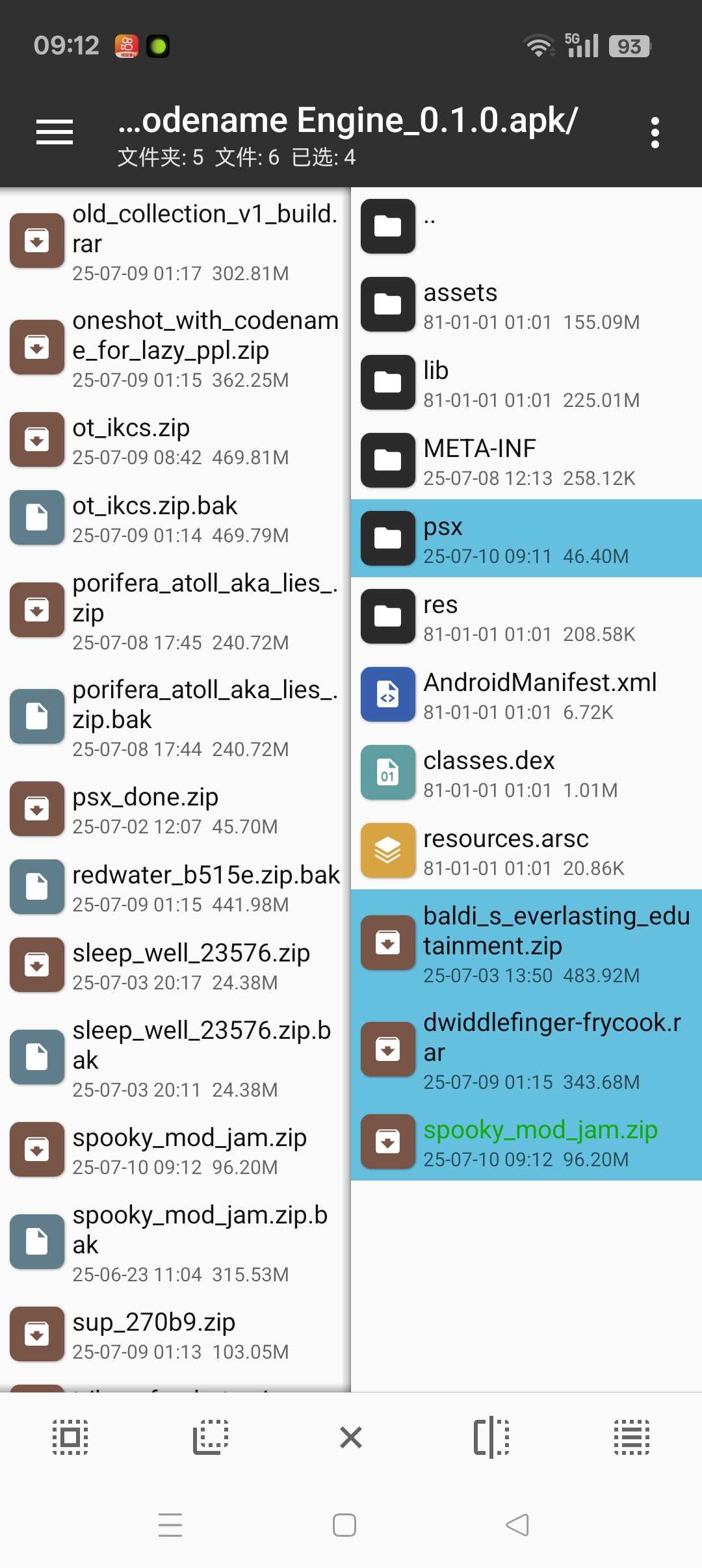702x1568 pixels.
Task: Open the lib folder
Action: pos(526,382)
